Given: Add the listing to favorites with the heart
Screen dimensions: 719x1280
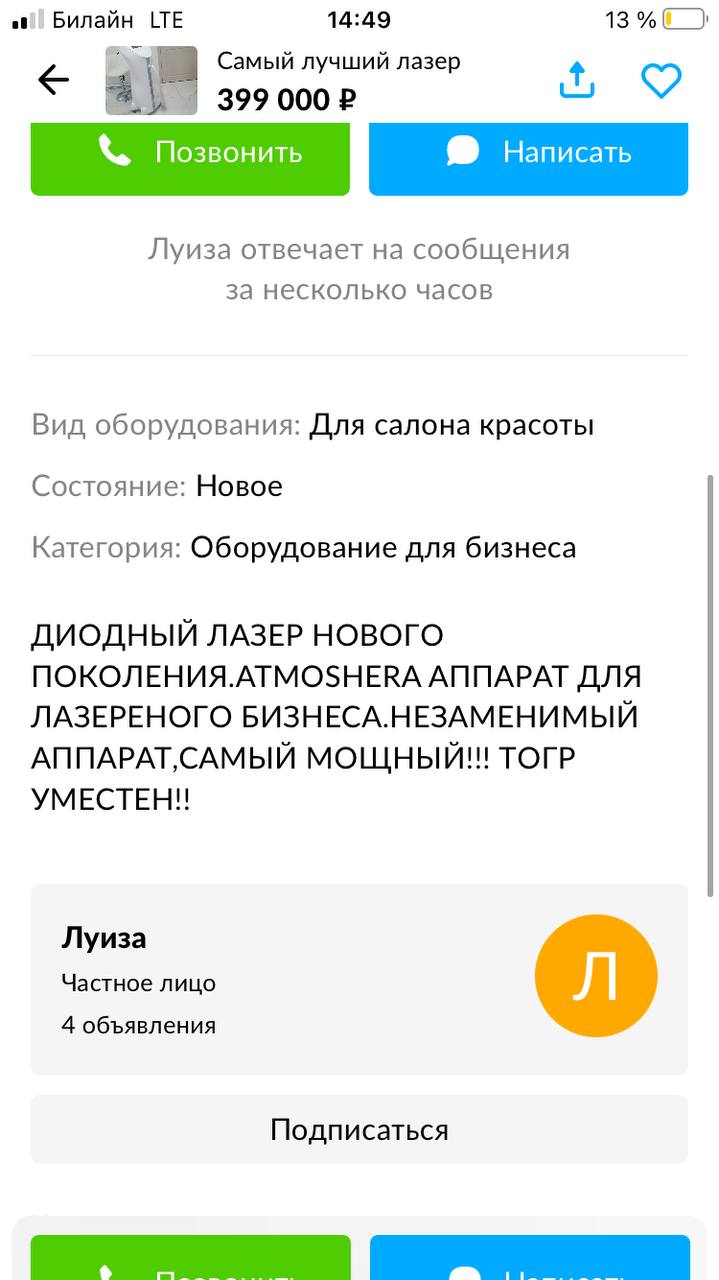Looking at the screenshot, I should tap(661, 81).
